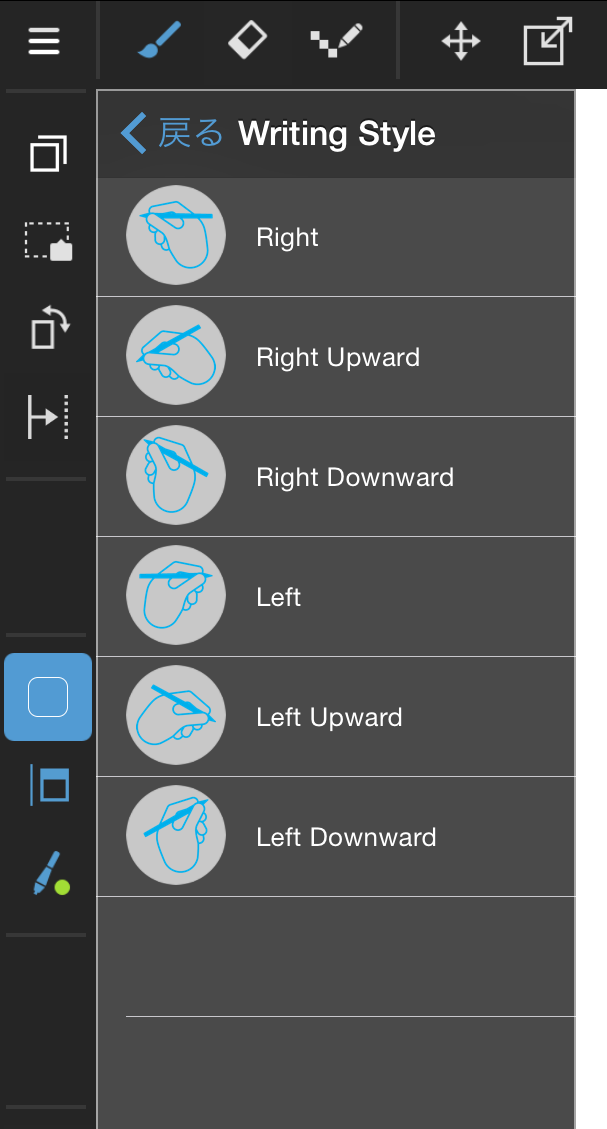The width and height of the screenshot is (607, 1129).
Task: Select the brush tool
Action: [x=159, y=40]
